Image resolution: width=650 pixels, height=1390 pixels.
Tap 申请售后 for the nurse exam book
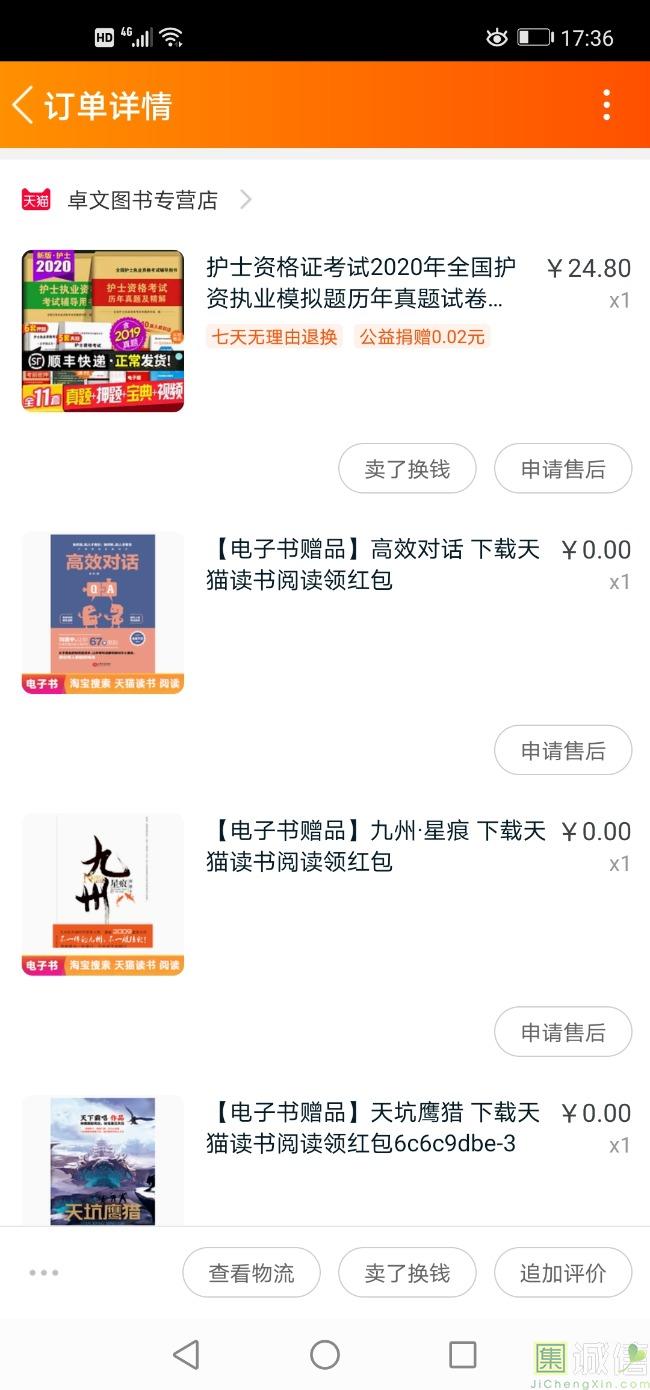coord(563,469)
